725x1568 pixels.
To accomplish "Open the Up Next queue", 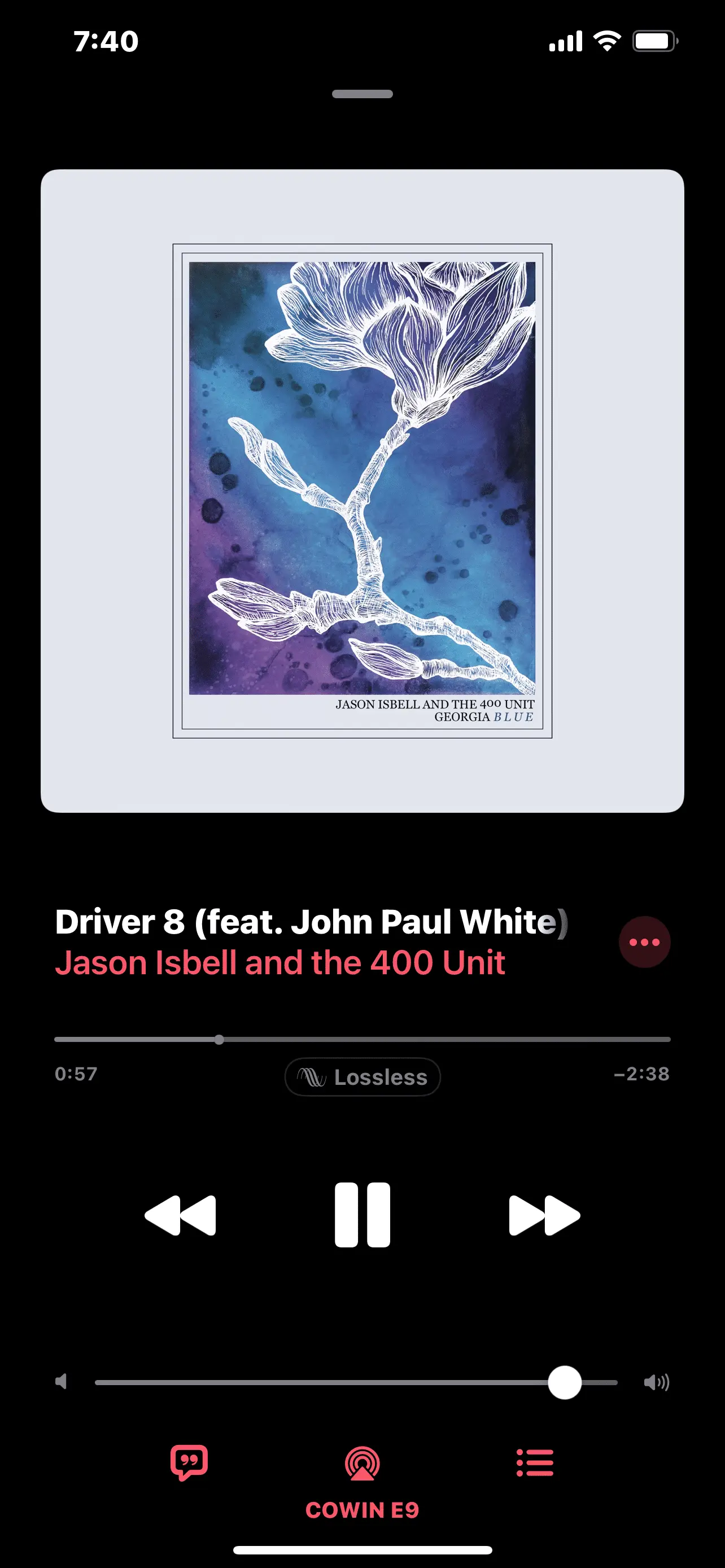I will 535,1462.
